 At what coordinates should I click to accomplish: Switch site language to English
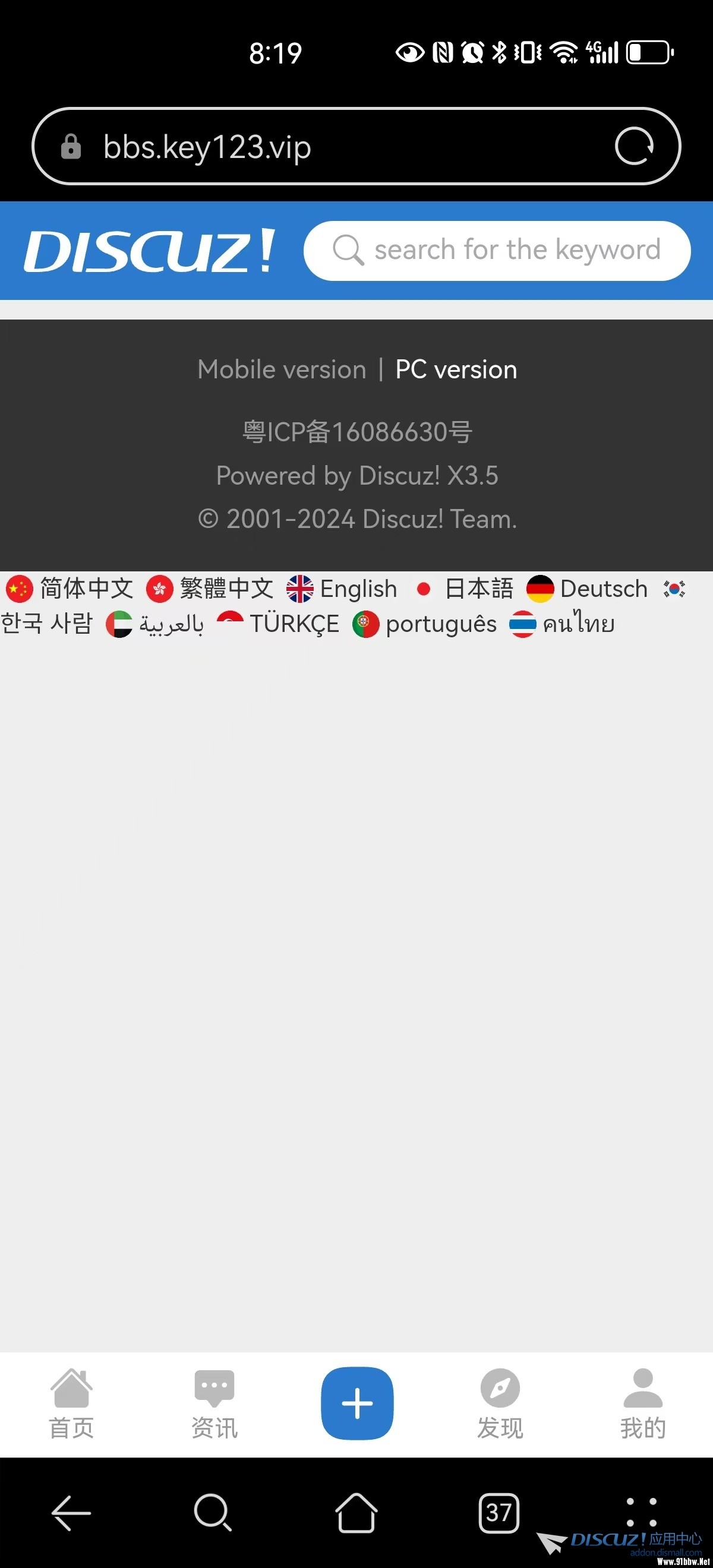click(x=343, y=589)
